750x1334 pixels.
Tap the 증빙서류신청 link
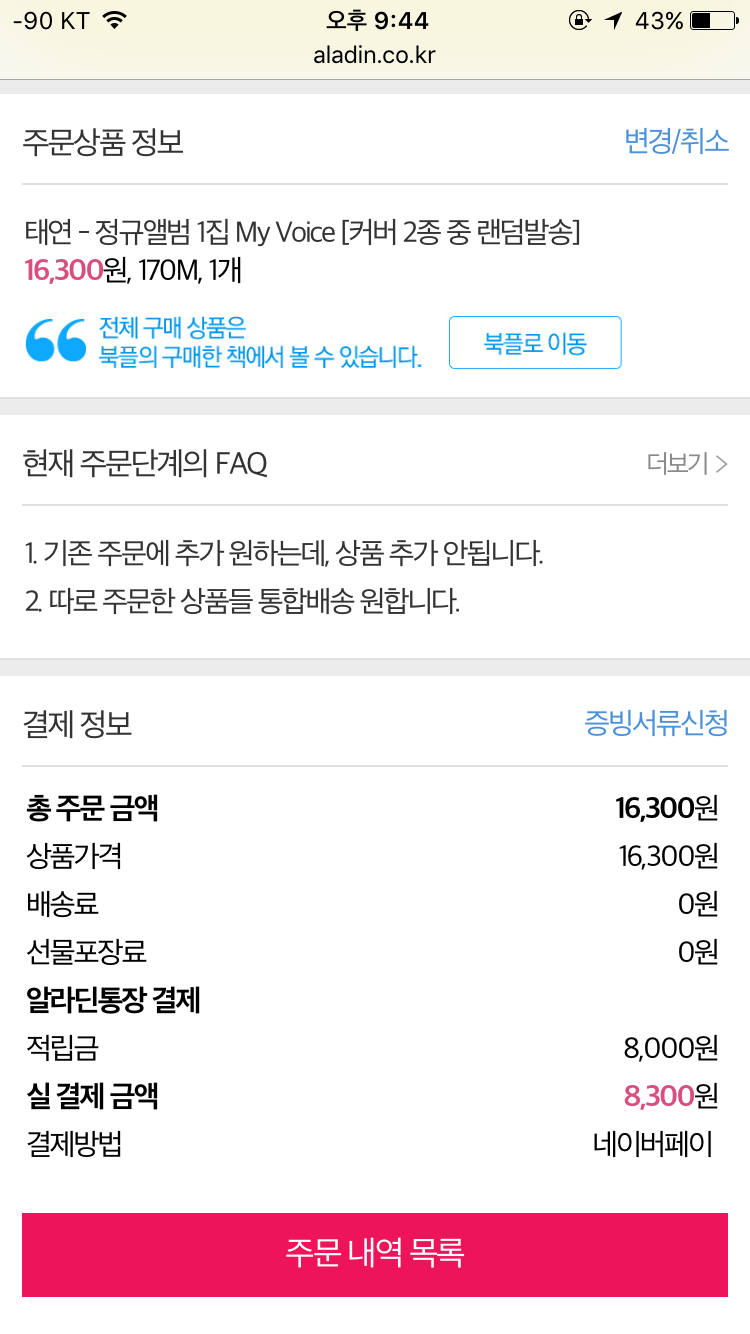pos(656,723)
